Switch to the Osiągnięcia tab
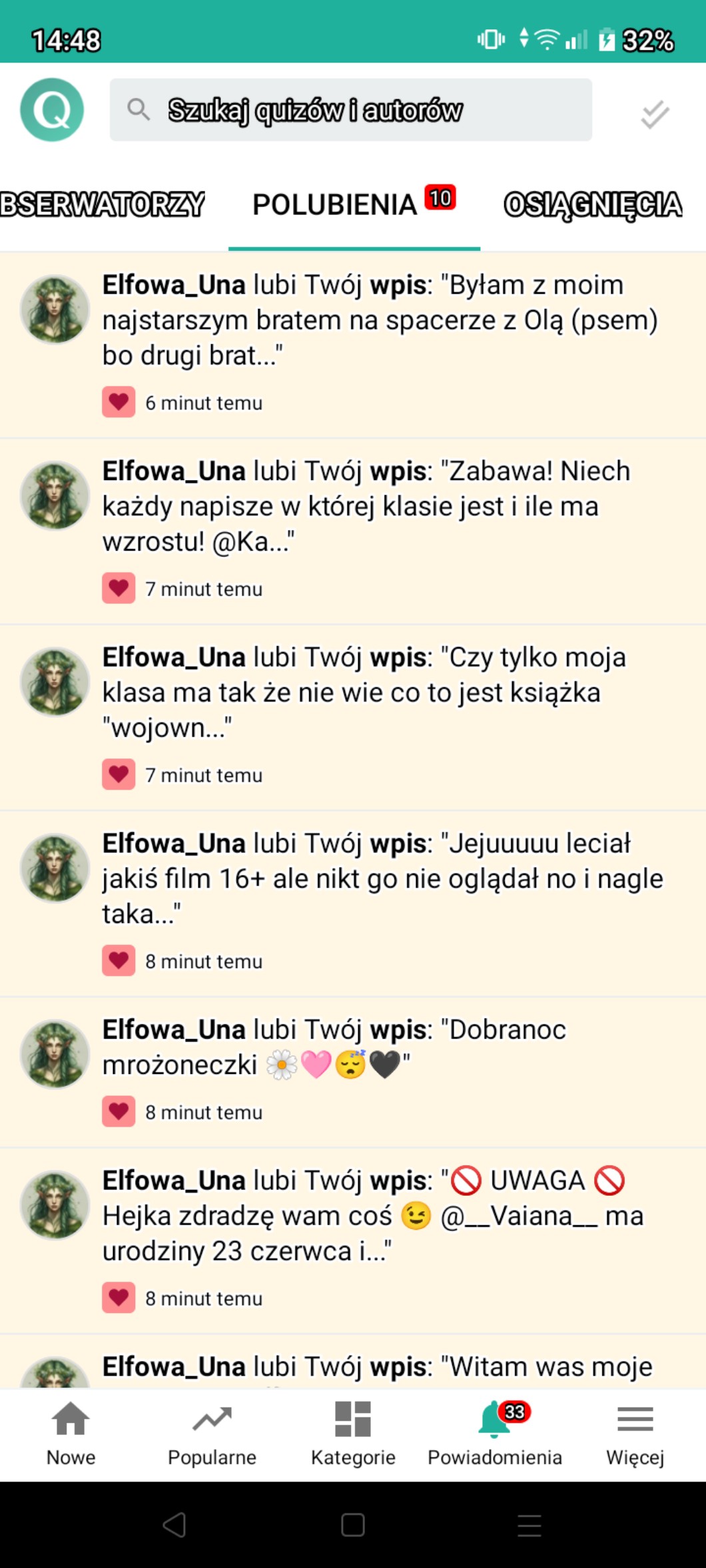The image size is (706, 1568). click(593, 204)
